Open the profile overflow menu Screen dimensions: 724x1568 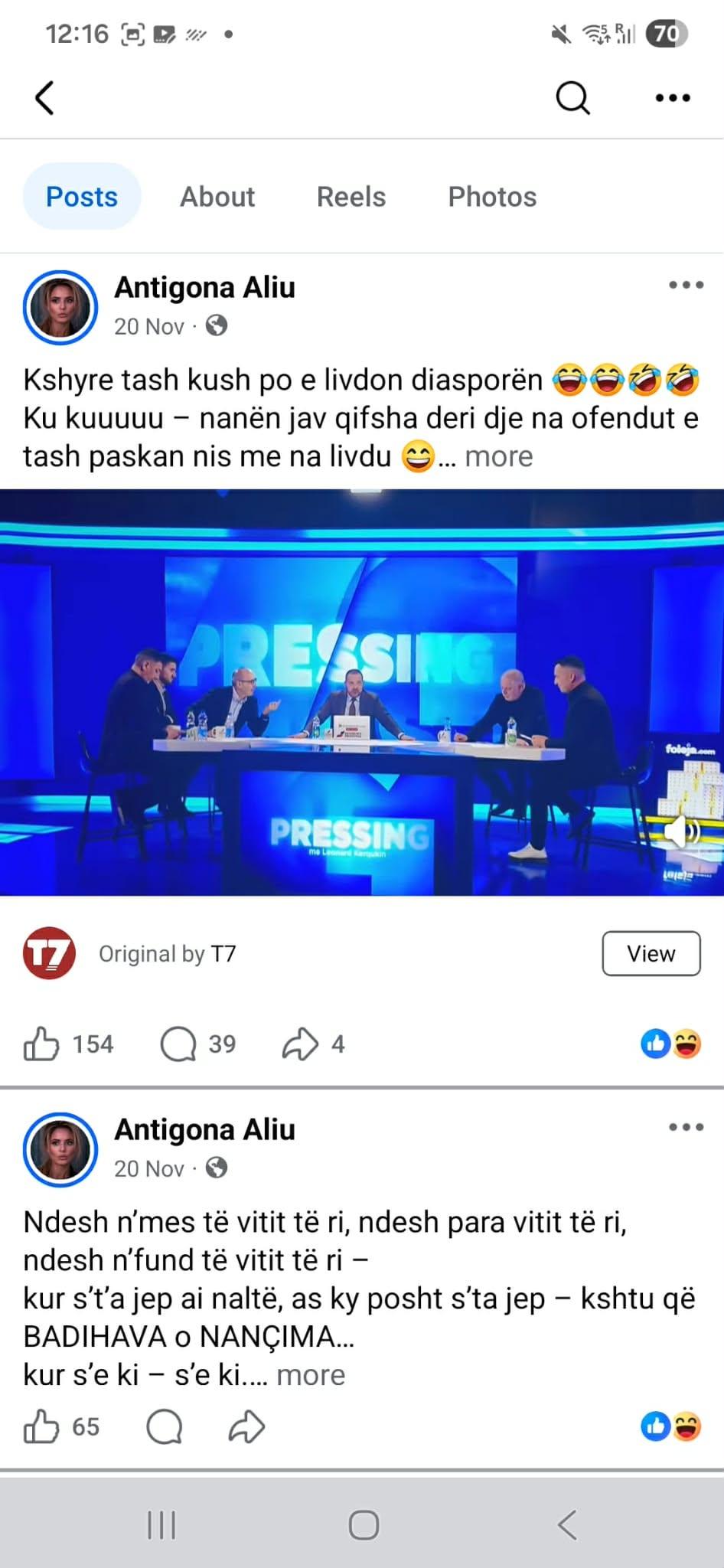click(673, 98)
